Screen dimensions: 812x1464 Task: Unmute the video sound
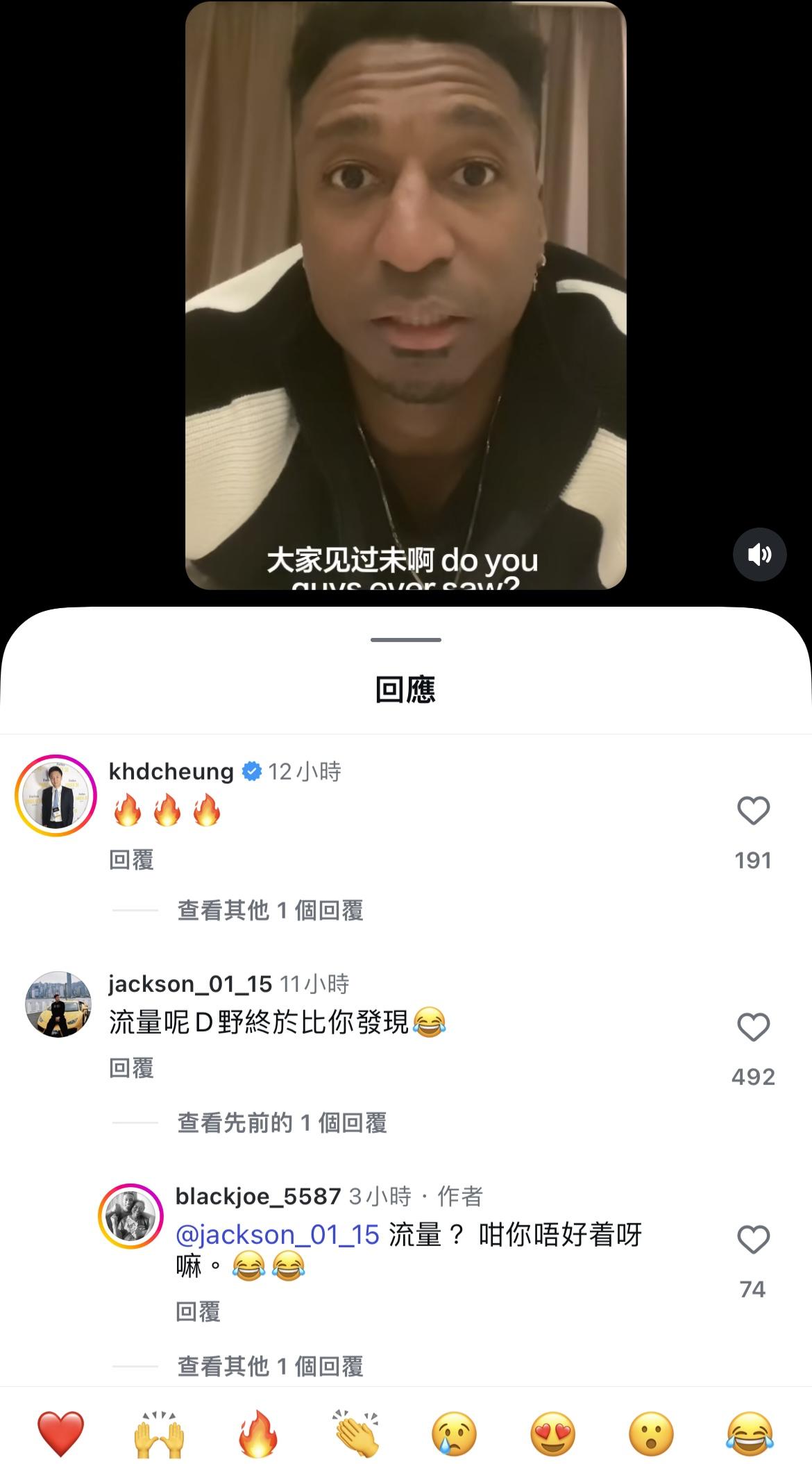pos(761,555)
